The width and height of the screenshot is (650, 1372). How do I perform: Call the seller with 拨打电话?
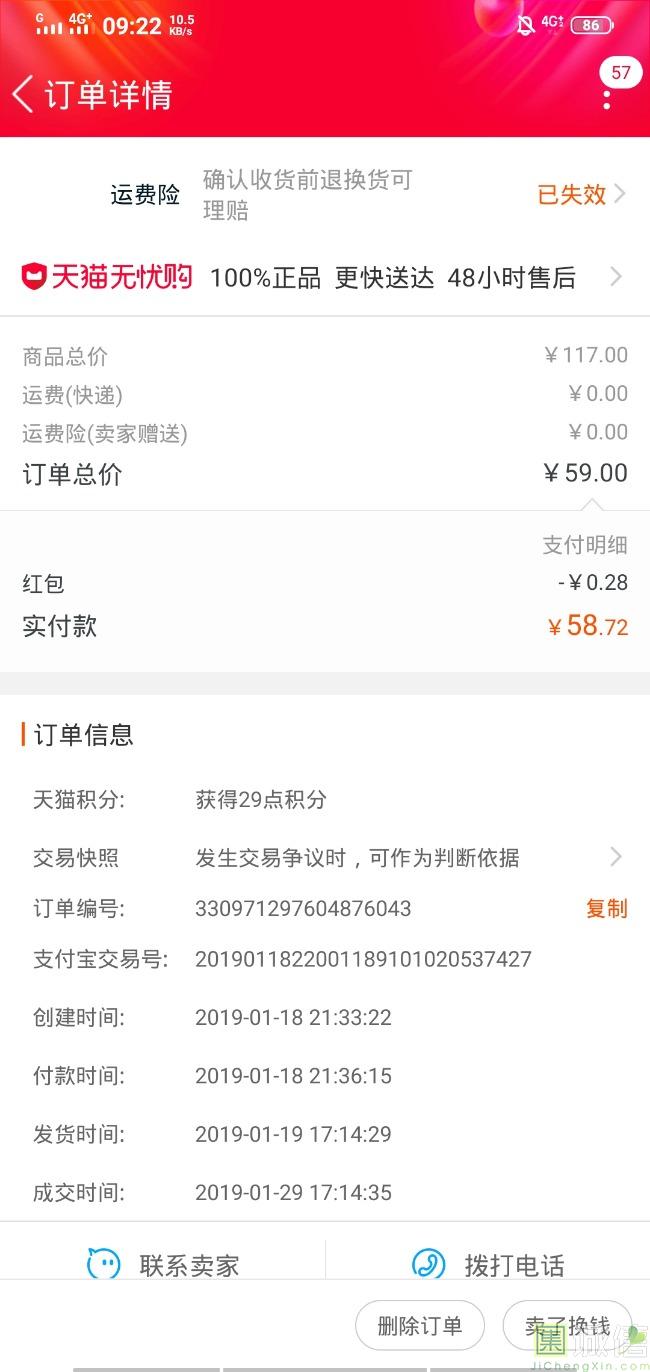(x=488, y=1265)
